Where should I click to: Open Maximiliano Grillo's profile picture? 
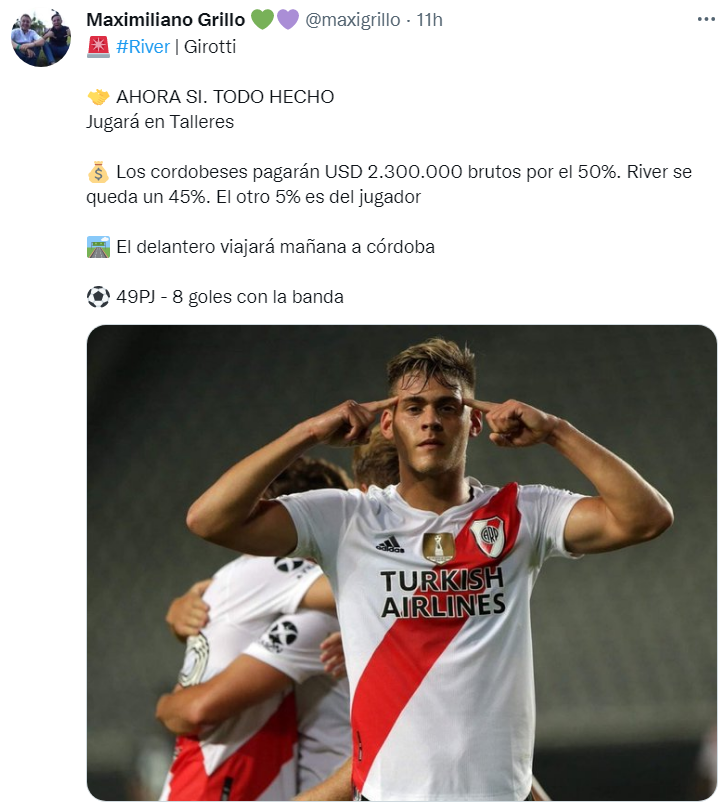pyautogui.click(x=41, y=38)
